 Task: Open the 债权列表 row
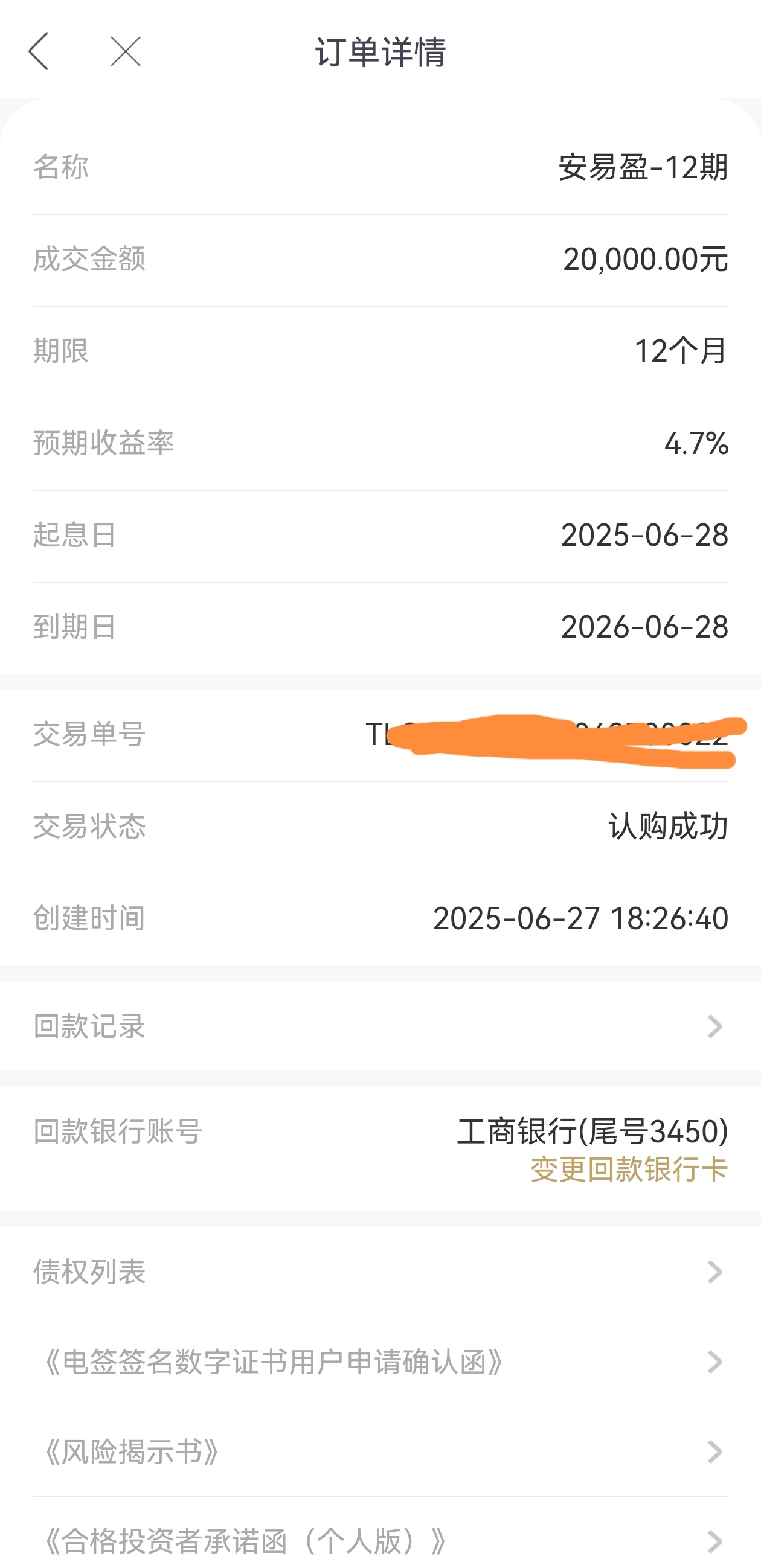tap(380, 1272)
